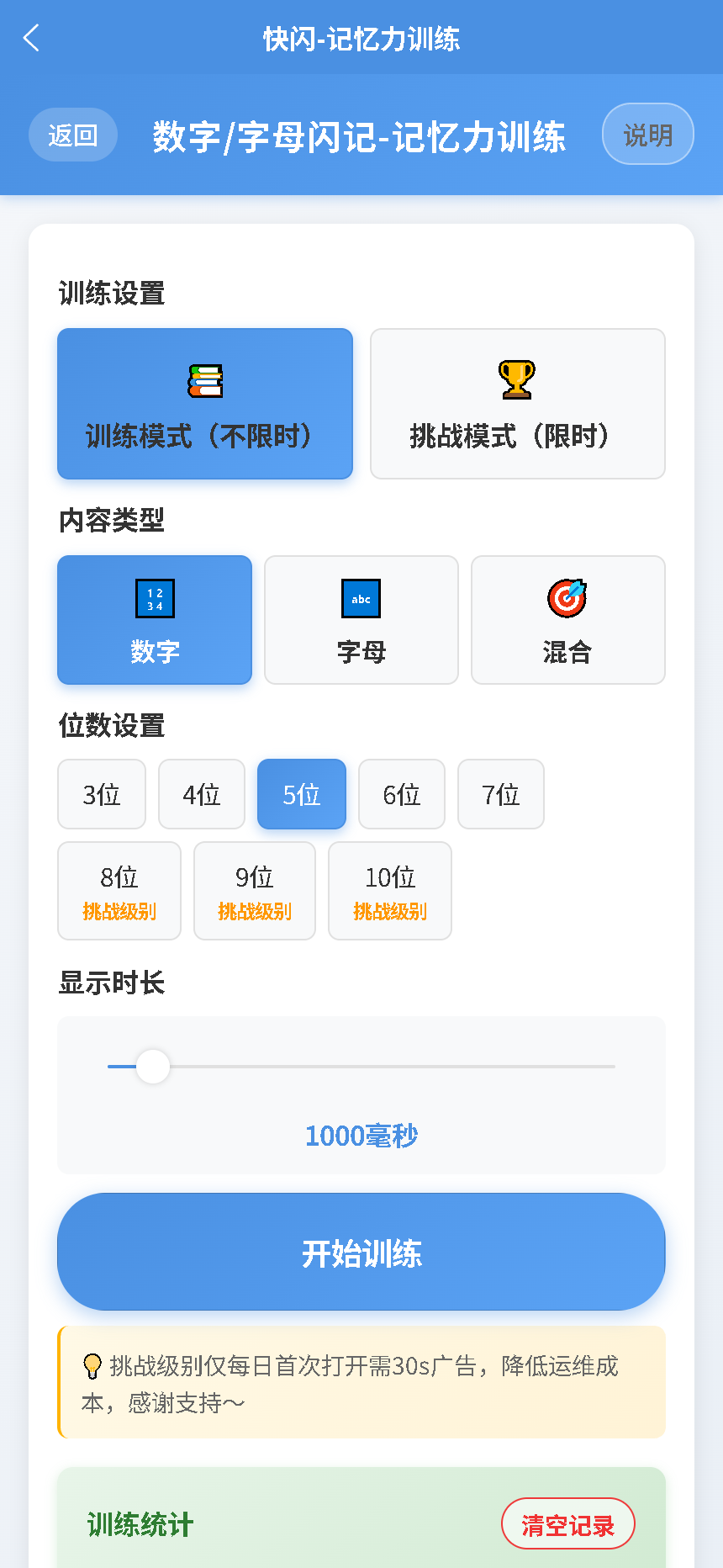Click 清空记录 to clear training records

[567, 1523]
